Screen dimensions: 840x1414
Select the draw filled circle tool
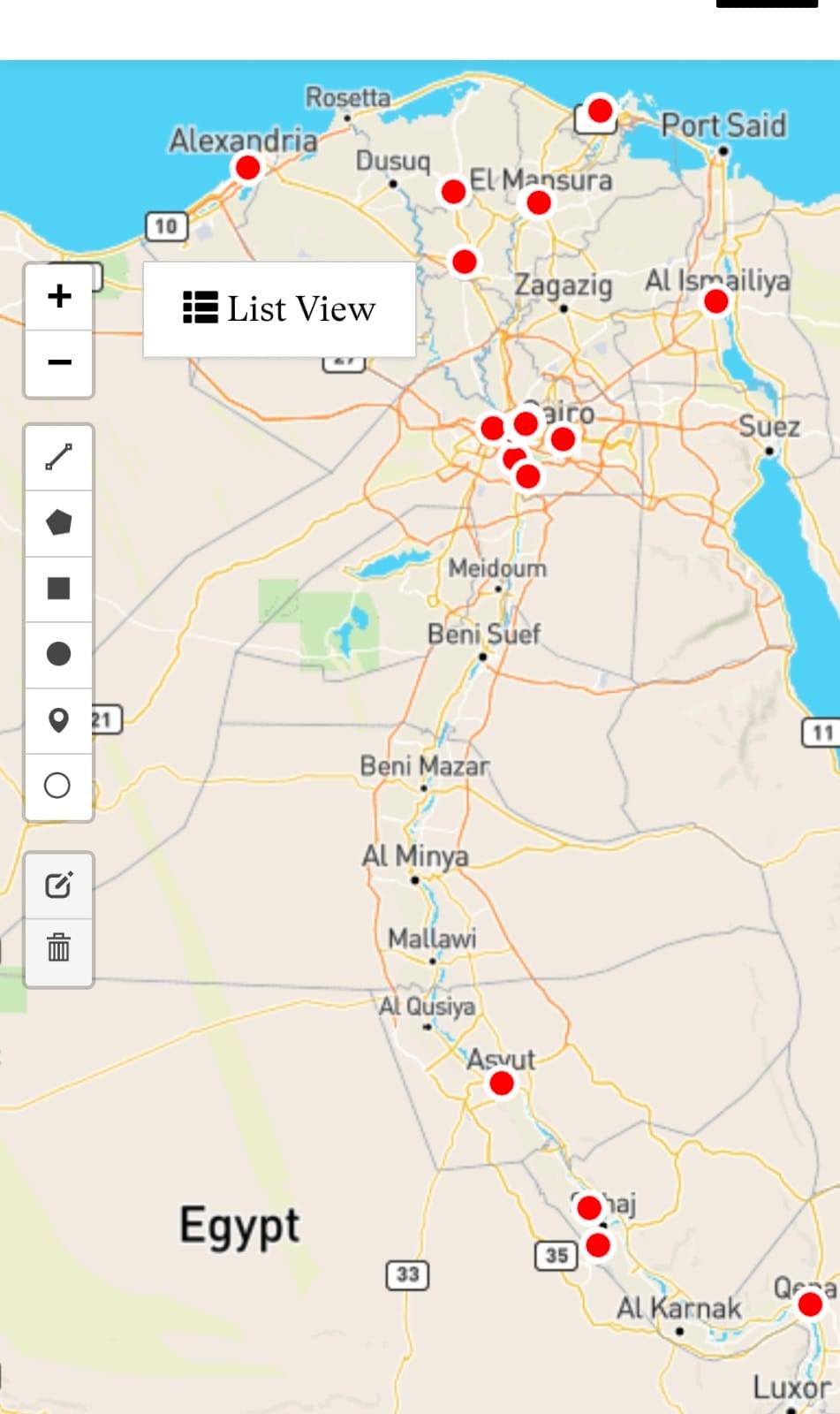[58, 654]
